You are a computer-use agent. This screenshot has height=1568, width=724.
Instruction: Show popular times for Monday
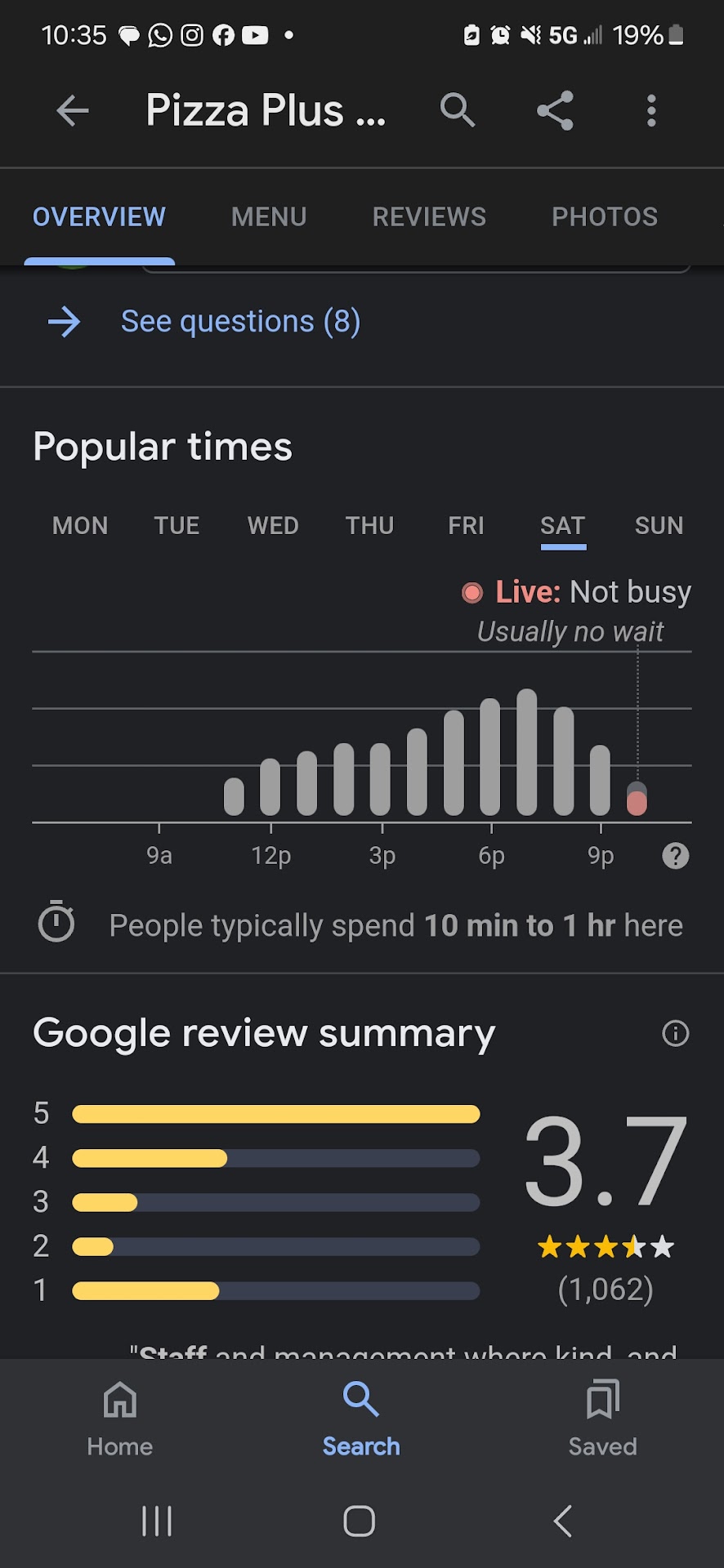click(80, 525)
